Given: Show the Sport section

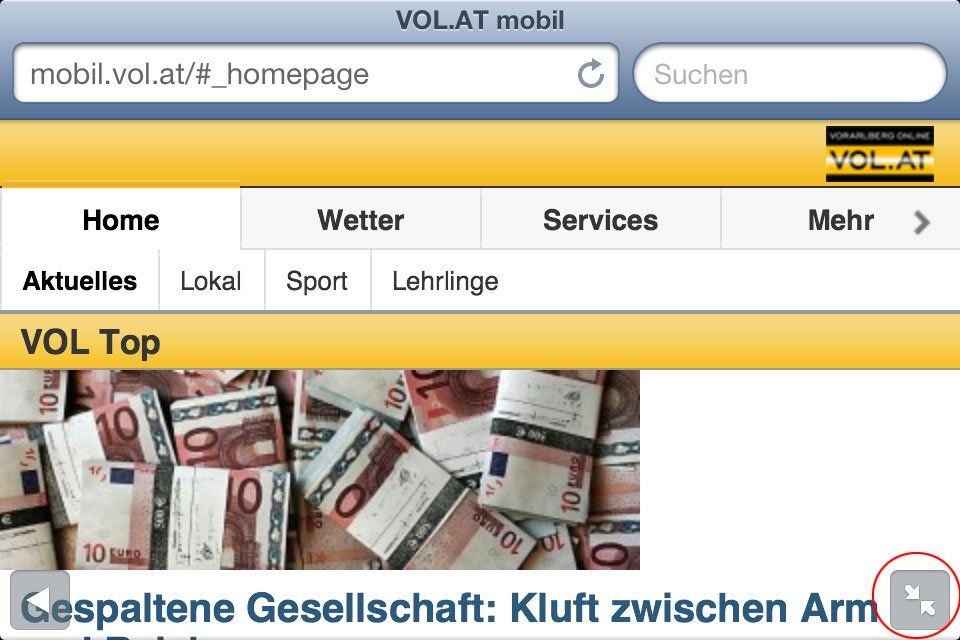Looking at the screenshot, I should pos(317,281).
